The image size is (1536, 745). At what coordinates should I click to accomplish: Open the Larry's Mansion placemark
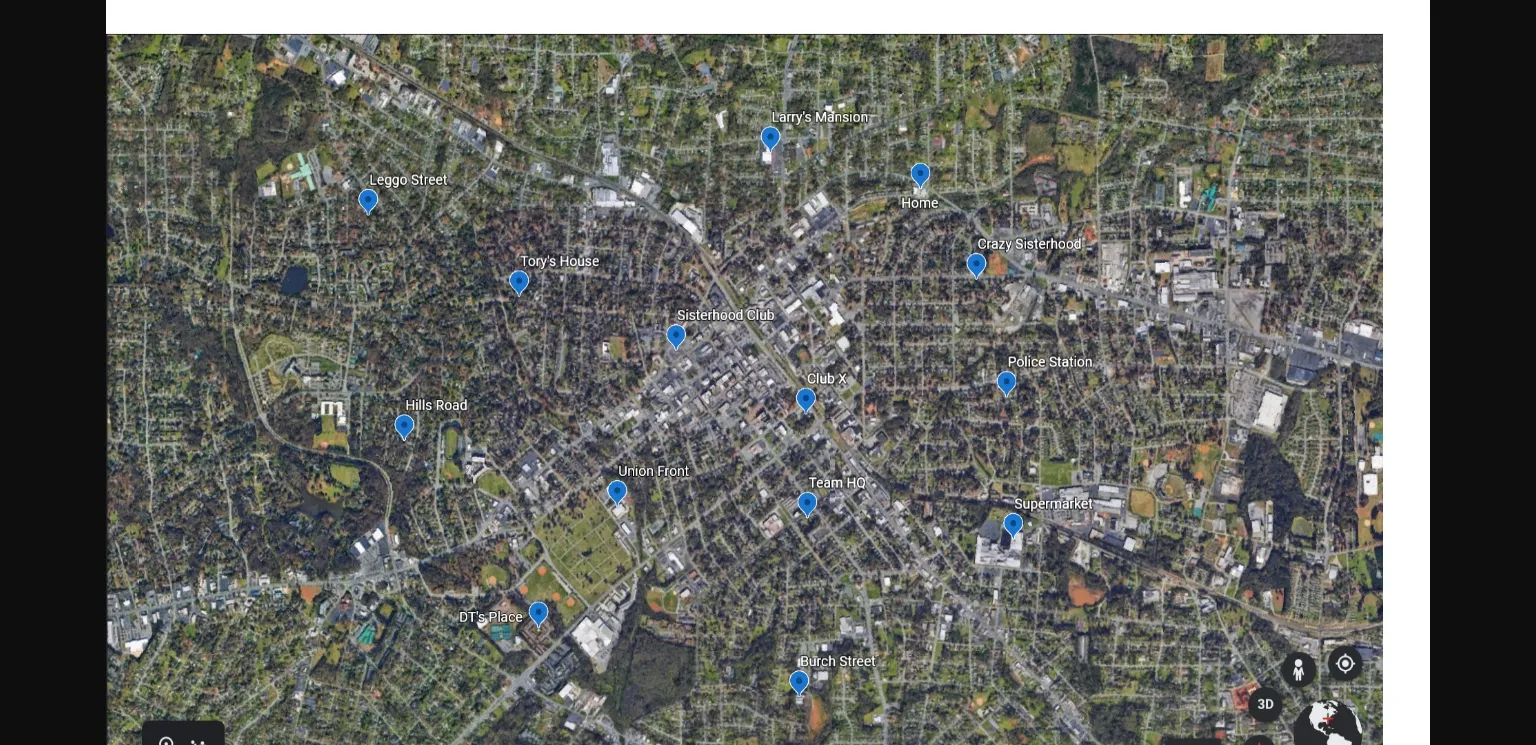[770, 138]
